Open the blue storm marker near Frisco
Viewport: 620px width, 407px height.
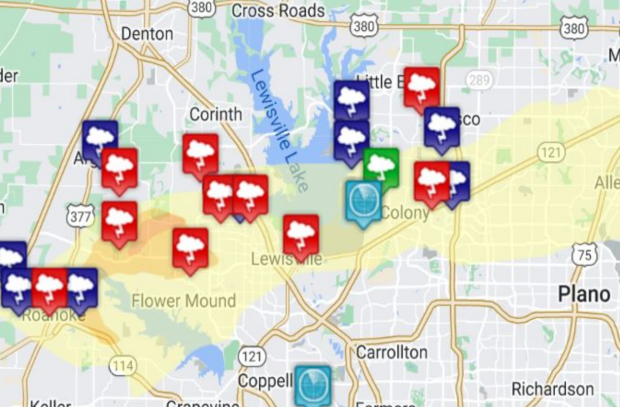tap(441, 126)
